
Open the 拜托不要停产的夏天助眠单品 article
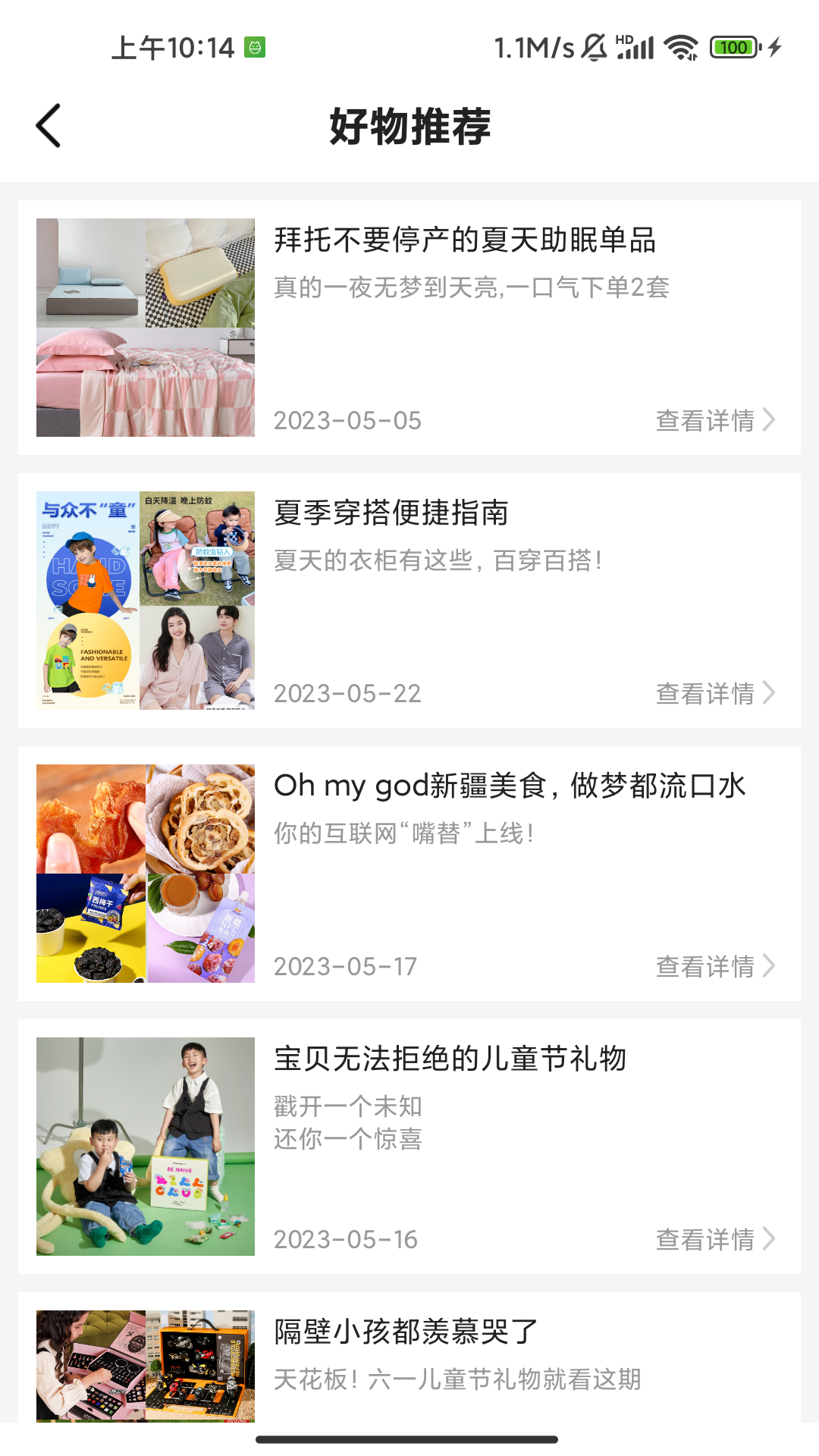pos(464,240)
